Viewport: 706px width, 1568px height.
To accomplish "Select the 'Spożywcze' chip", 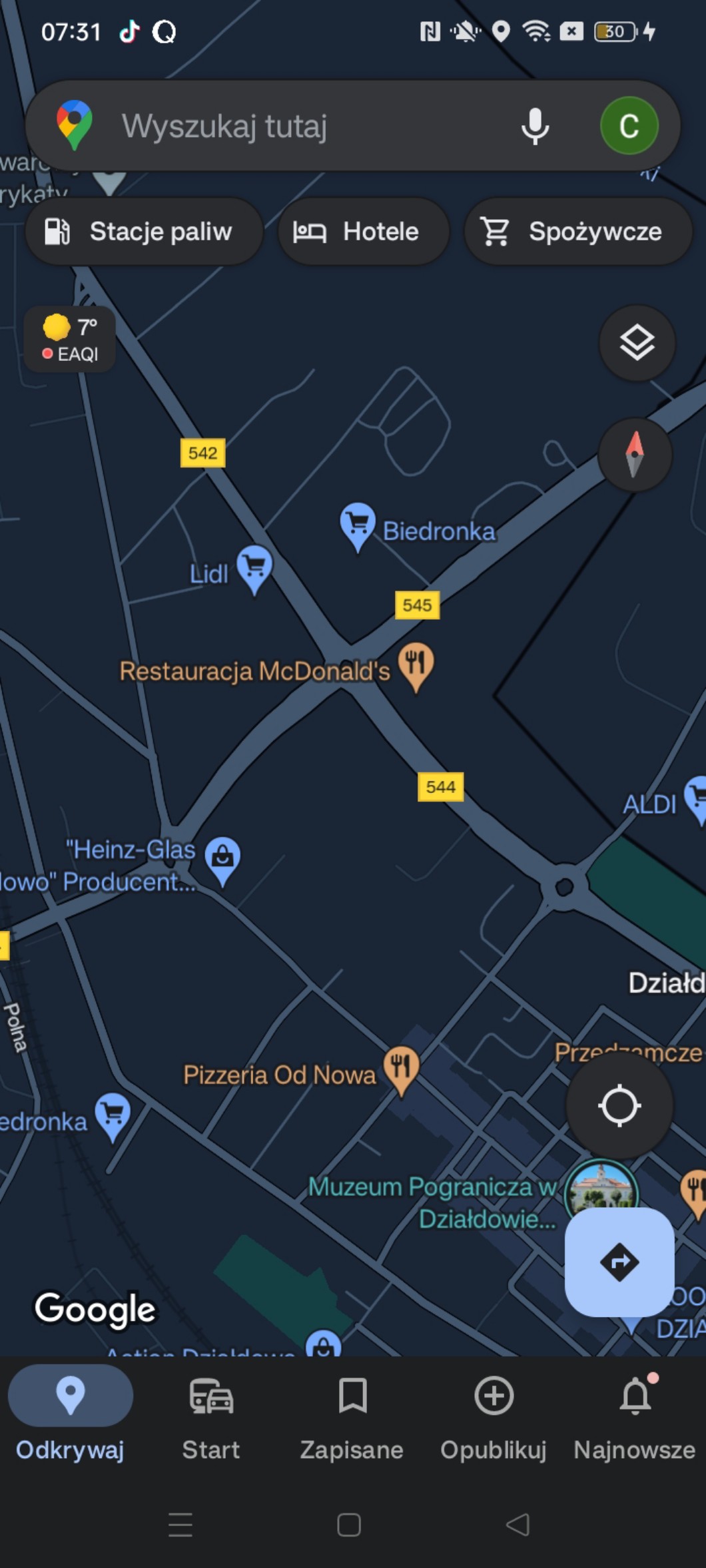I will pyautogui.click(x=578, y=232).
